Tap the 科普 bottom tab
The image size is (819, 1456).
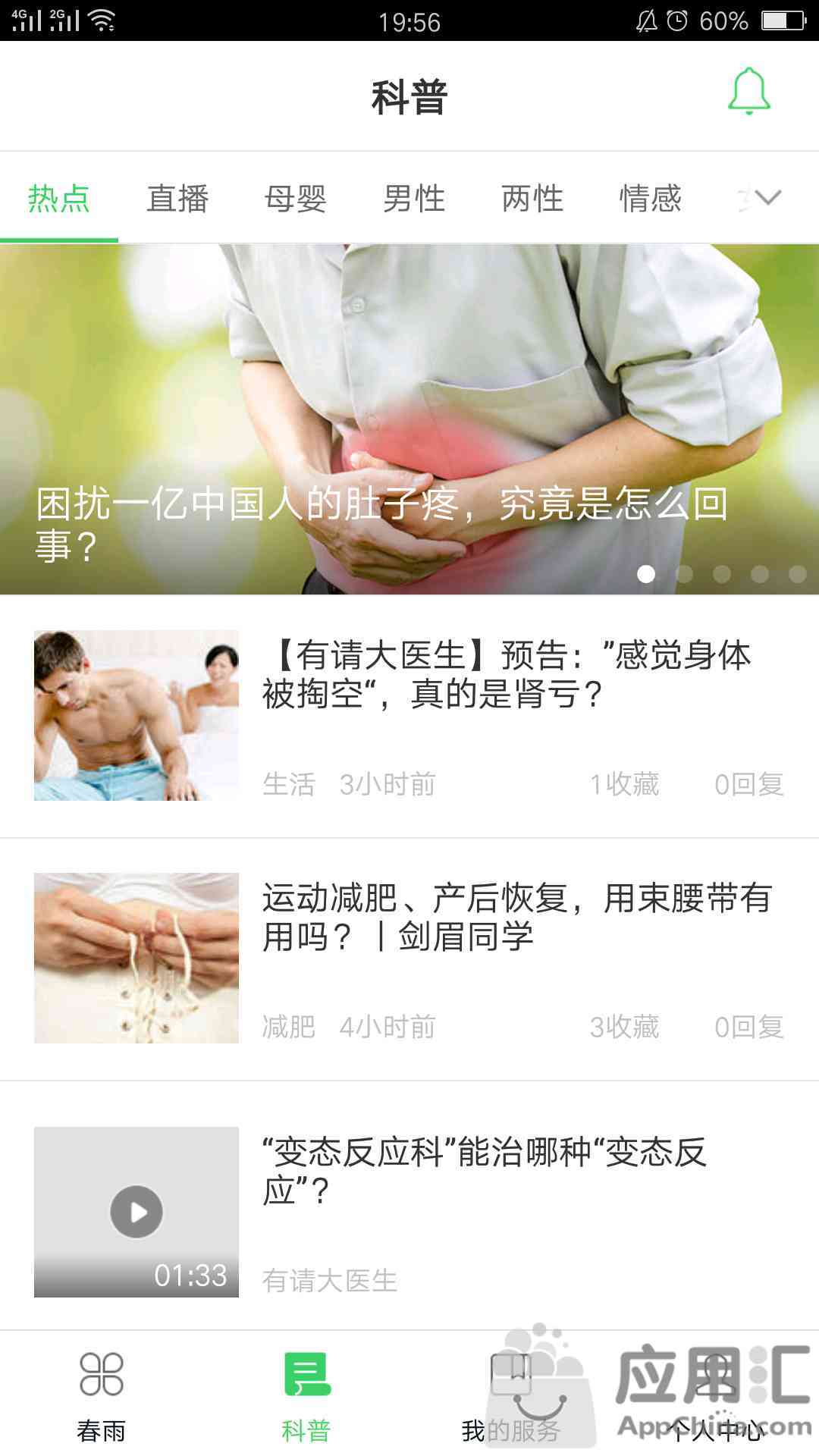click(x=306, y=1395)
